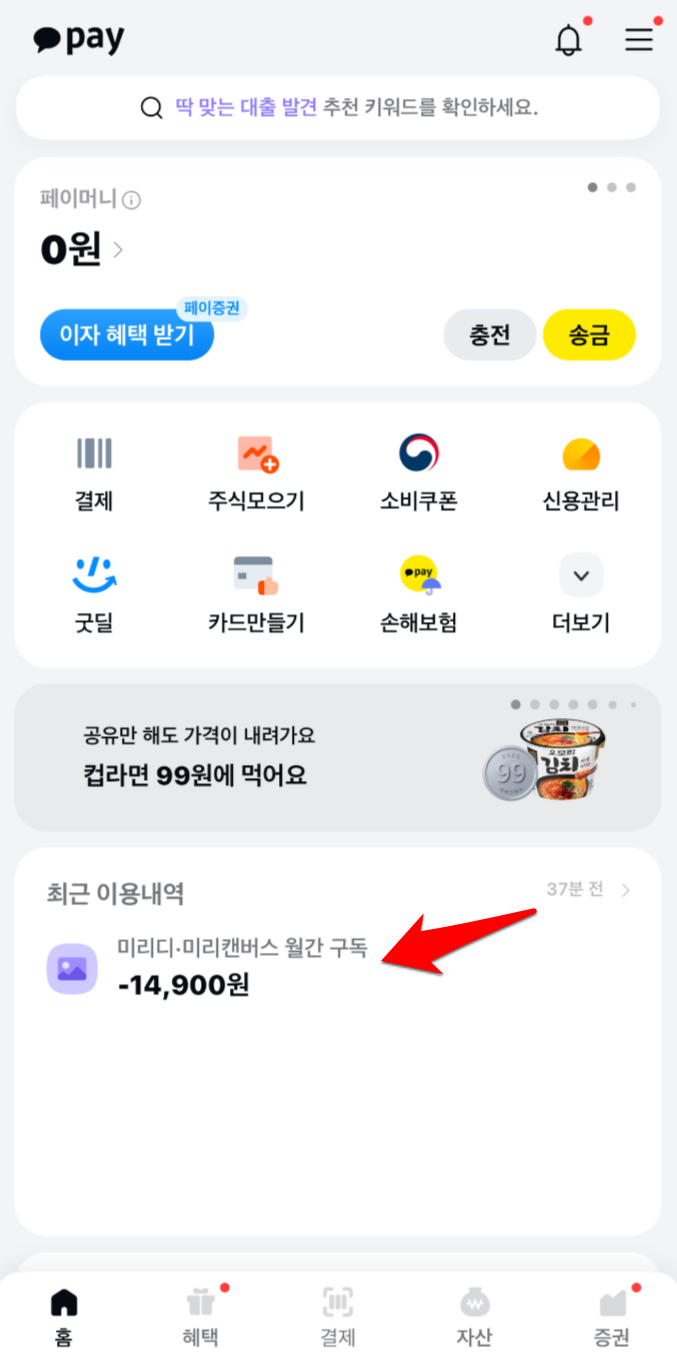This screenshot has height=1370, width=677.
Task: Open the 소비쿠폰 shortcut
Action: coord(418,473)
